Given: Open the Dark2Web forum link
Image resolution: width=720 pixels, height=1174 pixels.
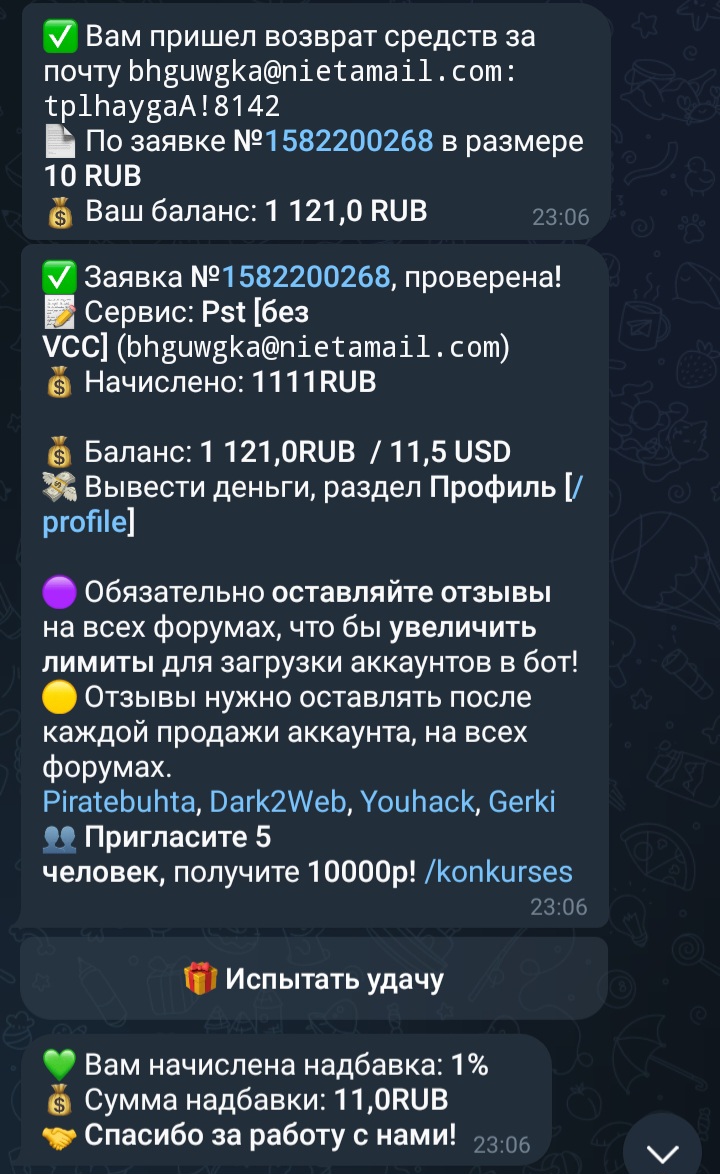Looking at the screenshot, I should (277, 801).
